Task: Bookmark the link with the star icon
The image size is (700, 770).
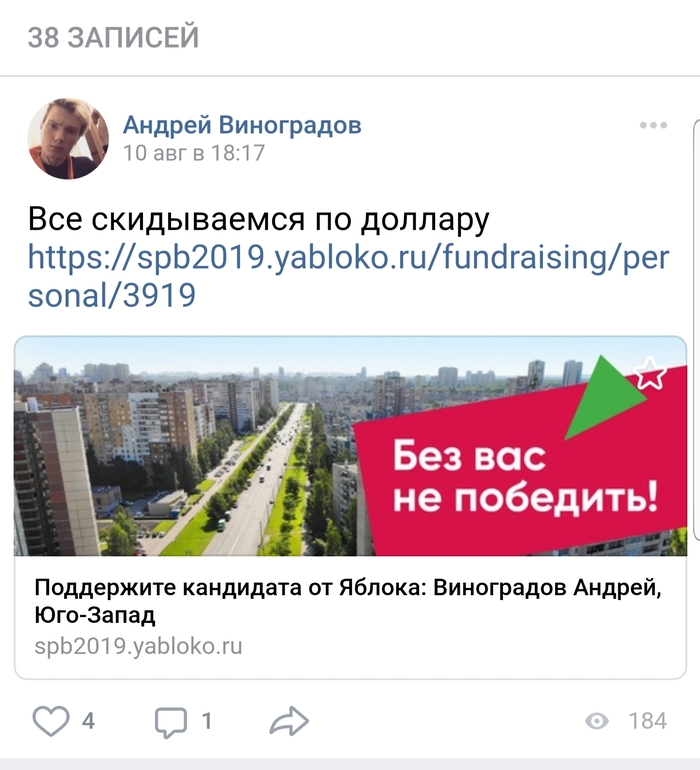Action: (x=651, y=374)
